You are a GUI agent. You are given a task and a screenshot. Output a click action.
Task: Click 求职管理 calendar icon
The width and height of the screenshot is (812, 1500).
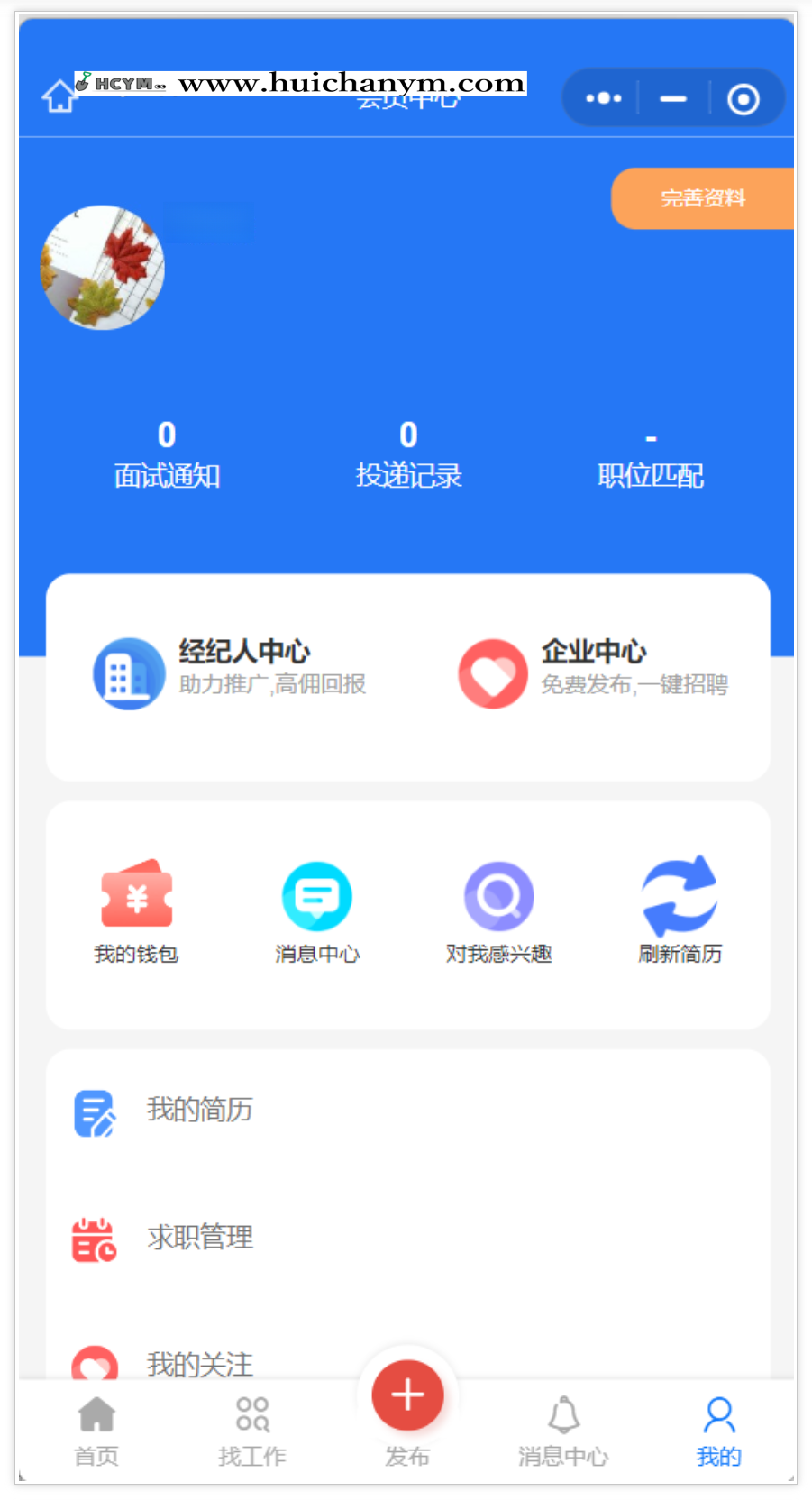click(94, 1239)
